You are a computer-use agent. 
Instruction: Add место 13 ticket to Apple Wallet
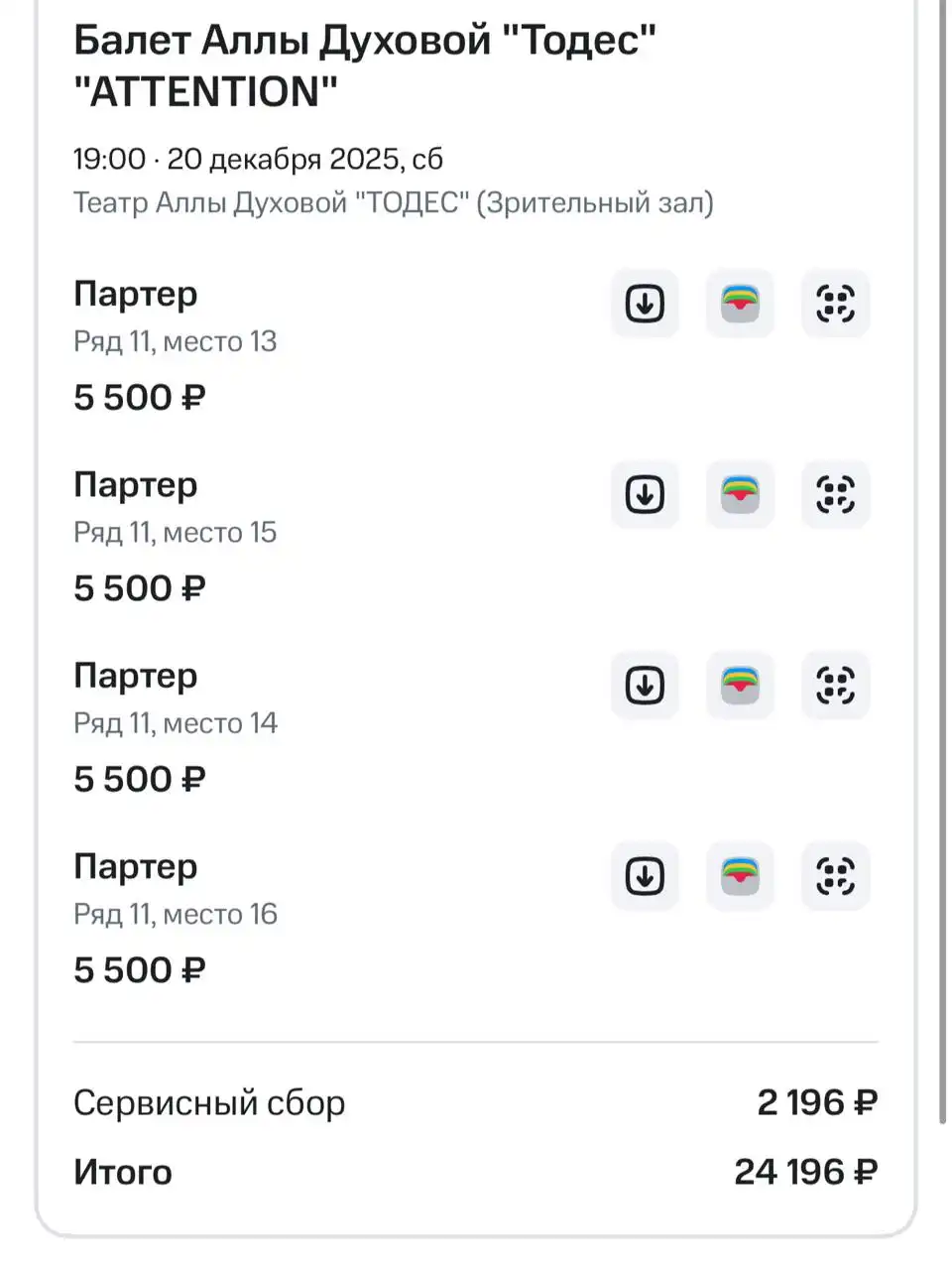click(740, 304)
